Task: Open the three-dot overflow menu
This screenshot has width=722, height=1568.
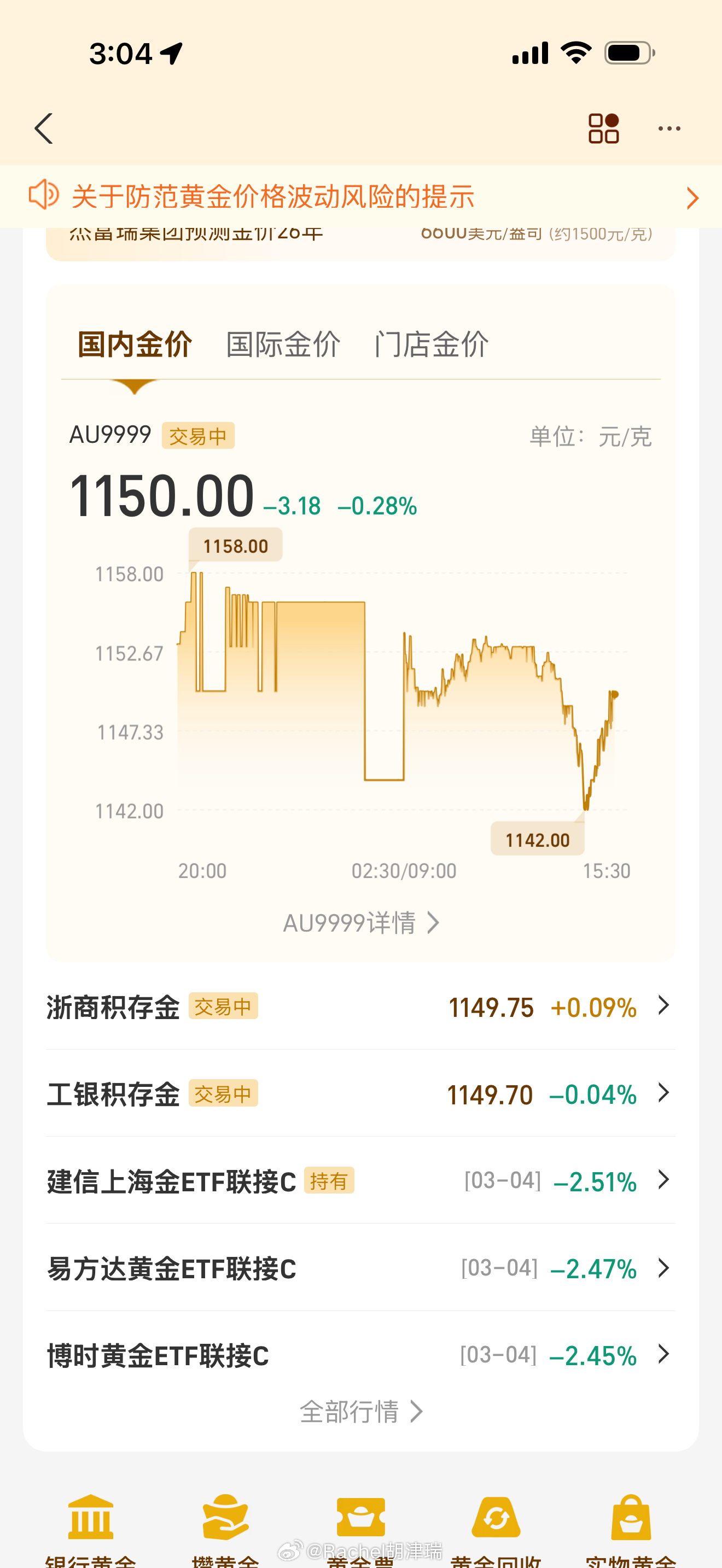Action: click(669, 128)
